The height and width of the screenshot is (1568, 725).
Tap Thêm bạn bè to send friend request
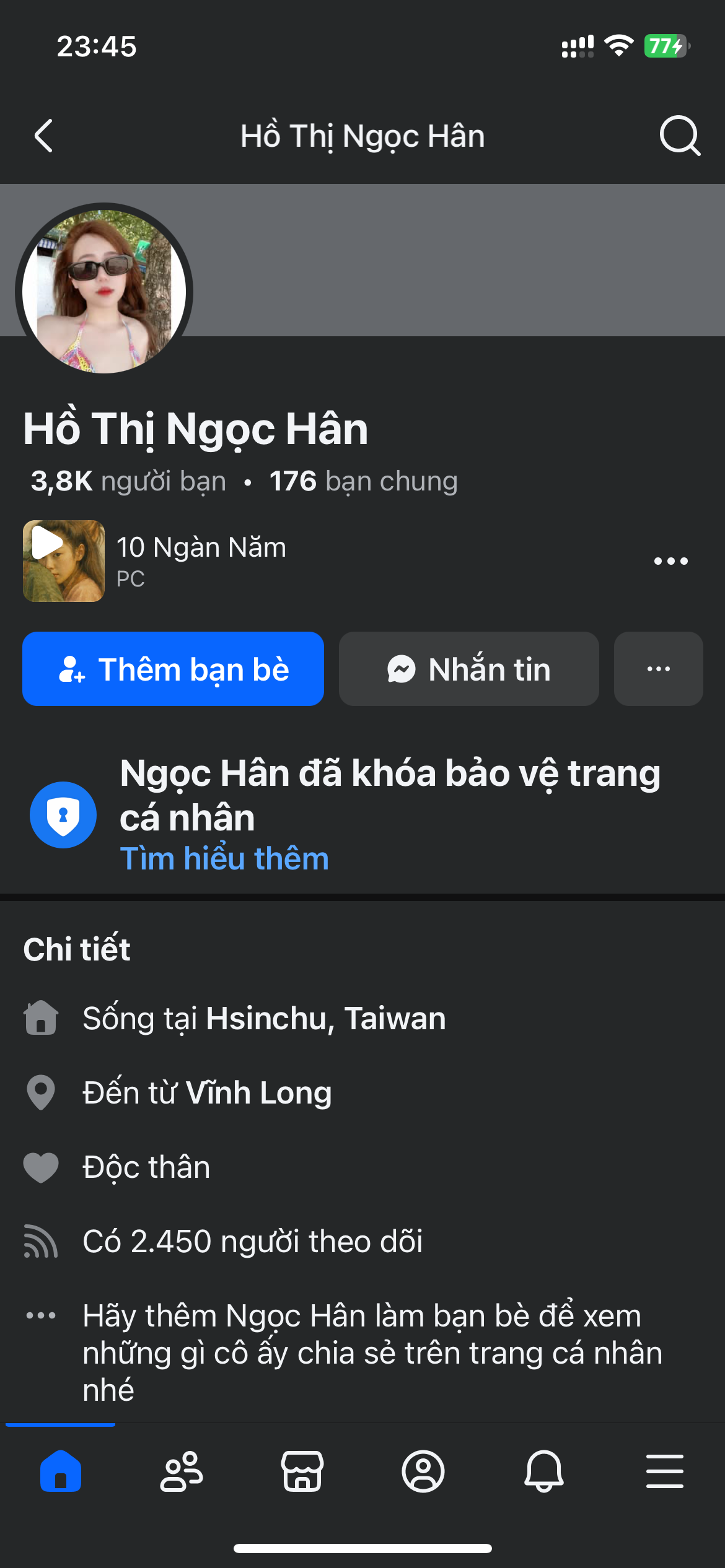click(173, 669)
